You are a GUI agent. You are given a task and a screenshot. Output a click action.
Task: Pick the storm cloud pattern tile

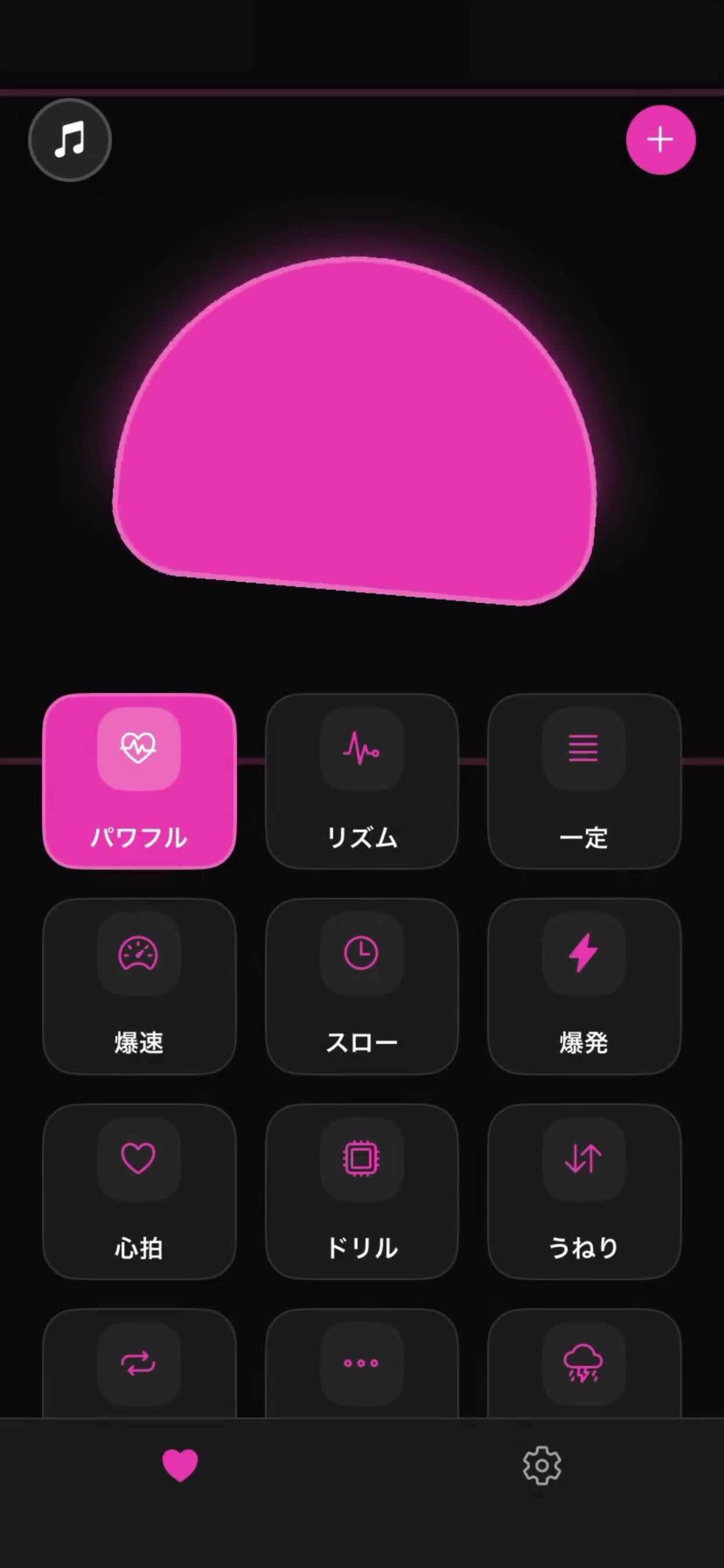584,1364
